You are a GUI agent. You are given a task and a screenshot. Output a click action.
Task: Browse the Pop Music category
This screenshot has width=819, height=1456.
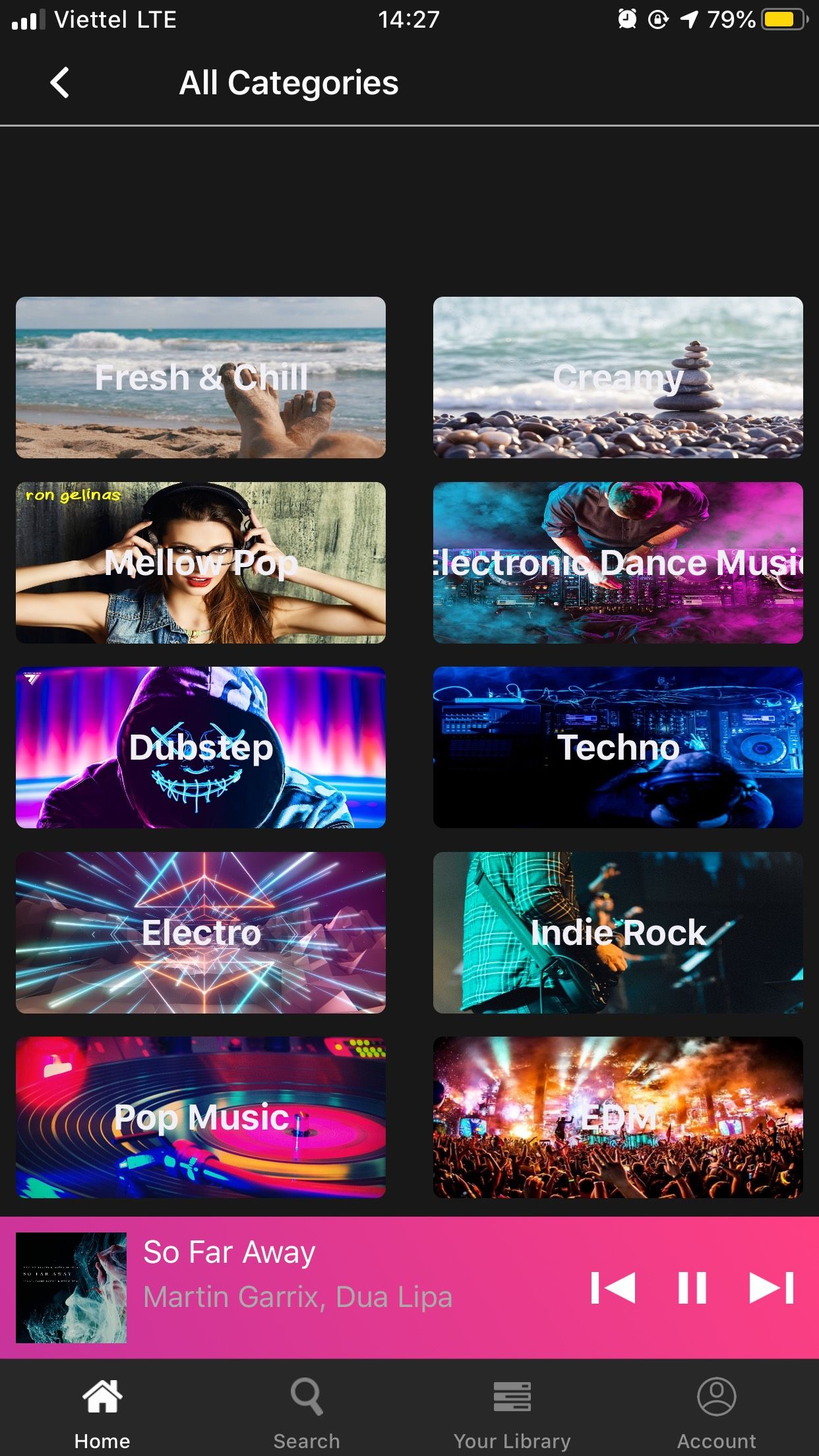click(x=200, y=1117)
